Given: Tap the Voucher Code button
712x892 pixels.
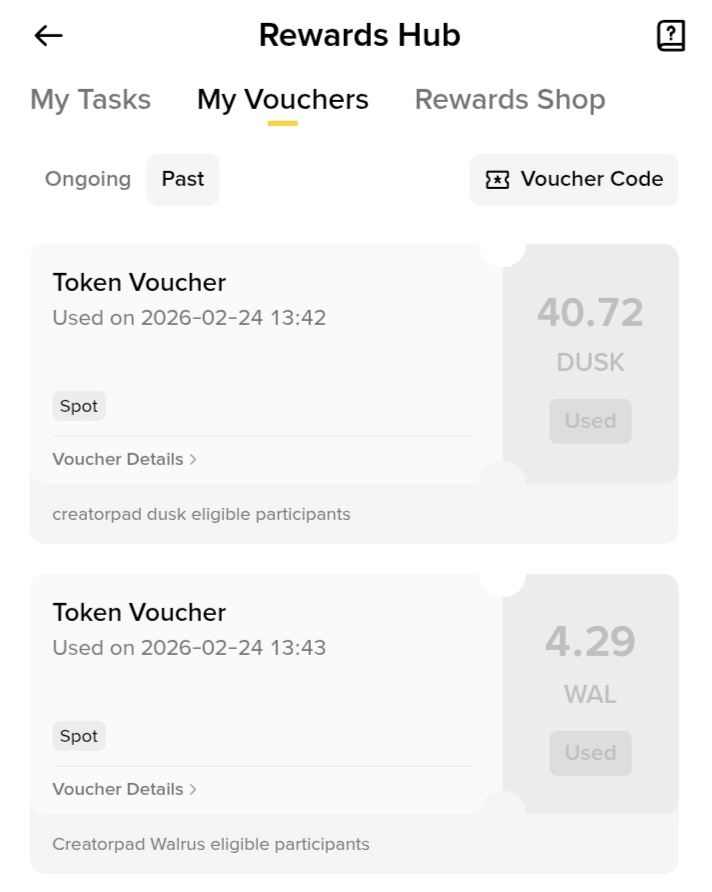Looking at the screenshot, I should (x=574, y=179).
